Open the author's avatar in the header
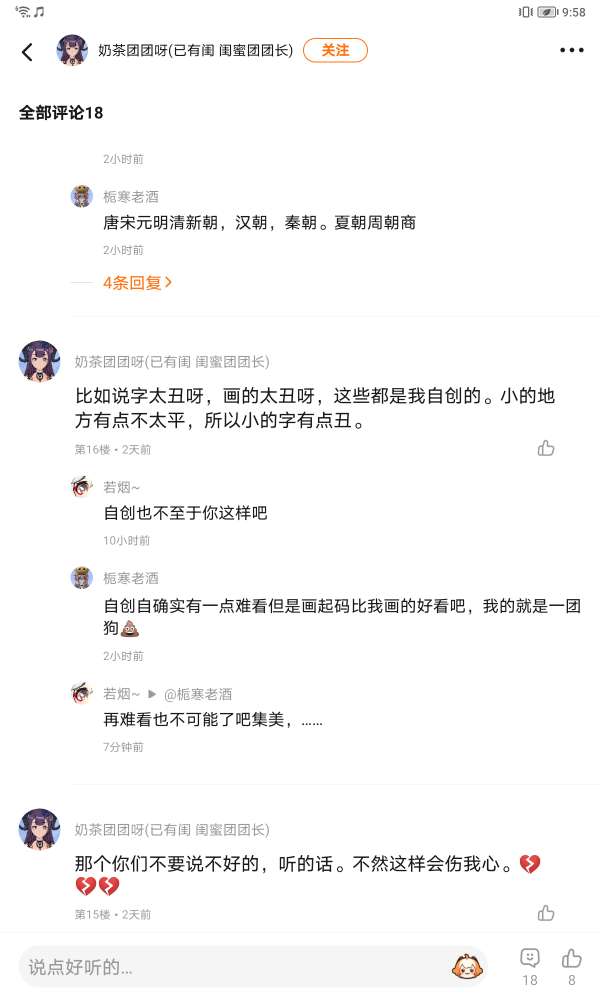Viewport: 600px width, 1000px height. click(x=72, y=50)
